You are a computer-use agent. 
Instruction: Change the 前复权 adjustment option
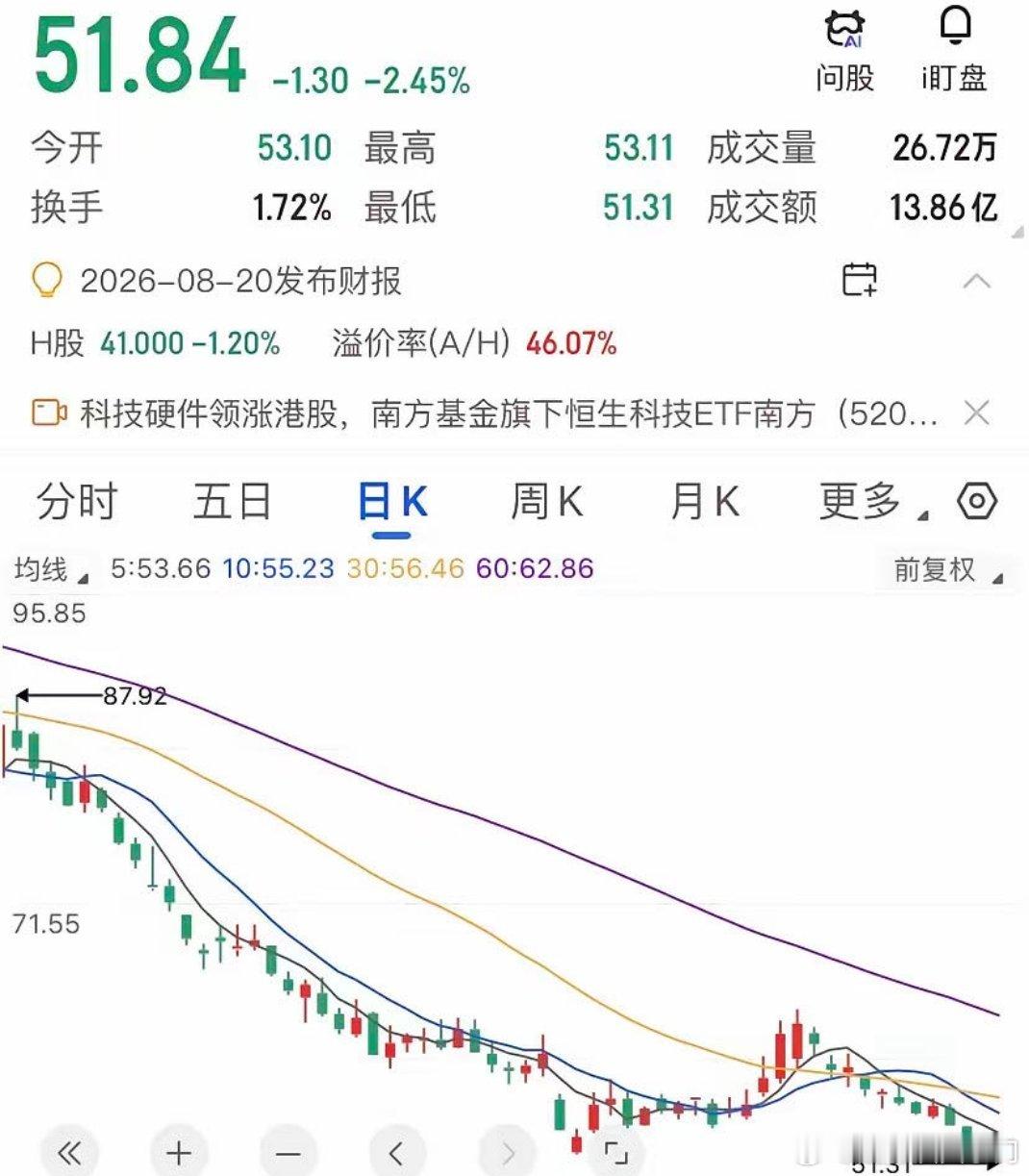(x=947, y=569)
